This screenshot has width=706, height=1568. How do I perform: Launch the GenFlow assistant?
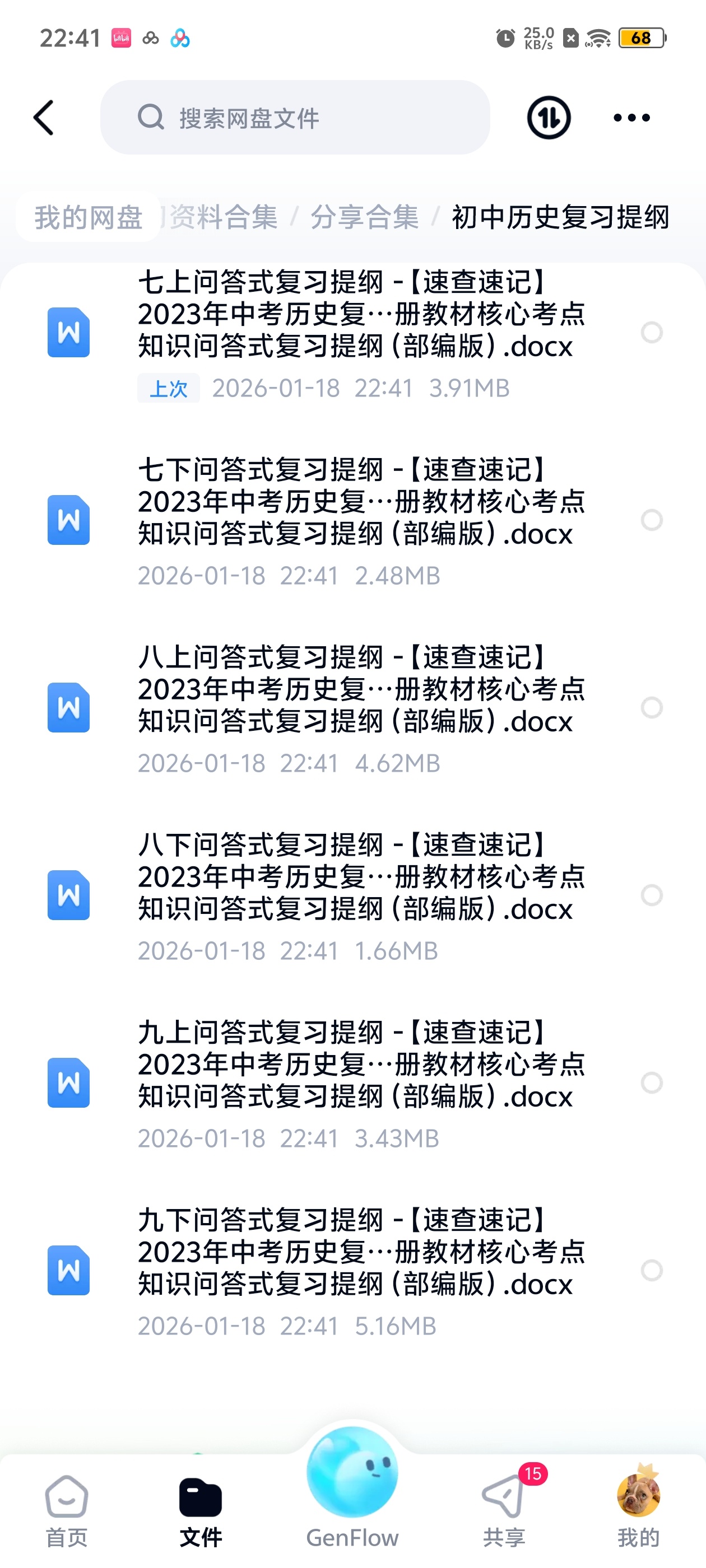[x=352, y=1485]
